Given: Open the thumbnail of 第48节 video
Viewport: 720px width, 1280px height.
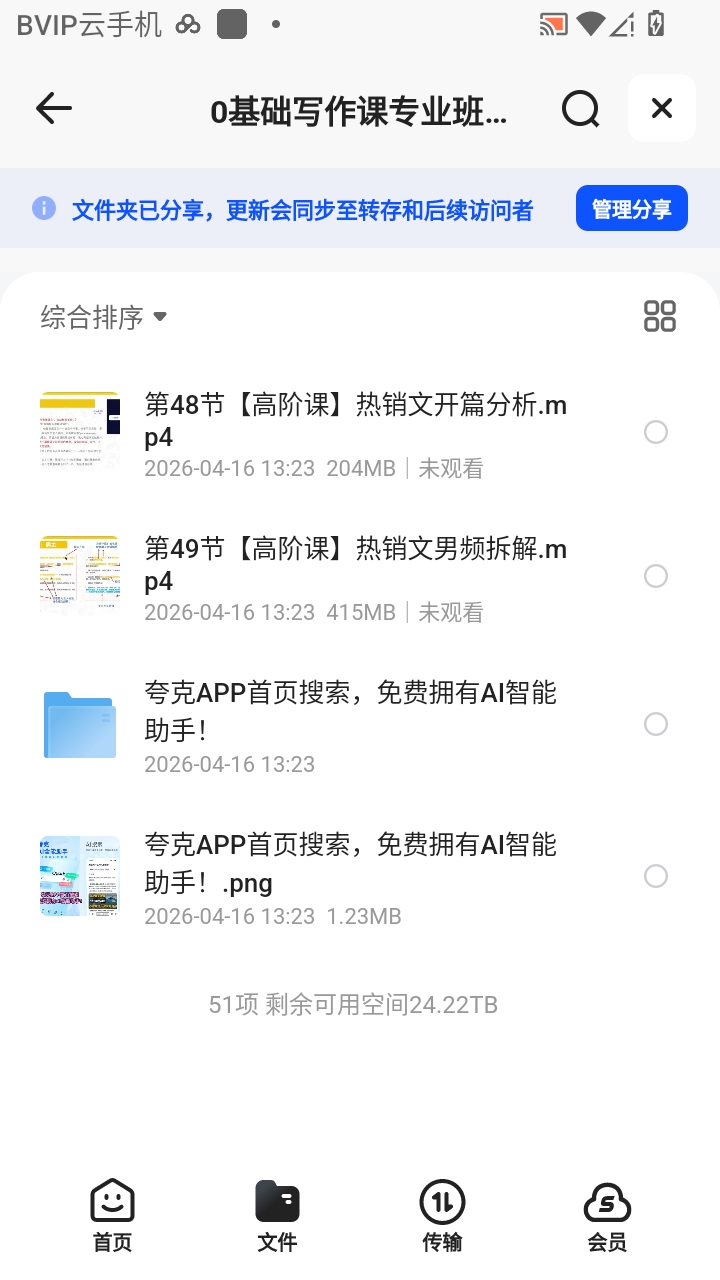Looking at the screenshot, I should [79, 432].
